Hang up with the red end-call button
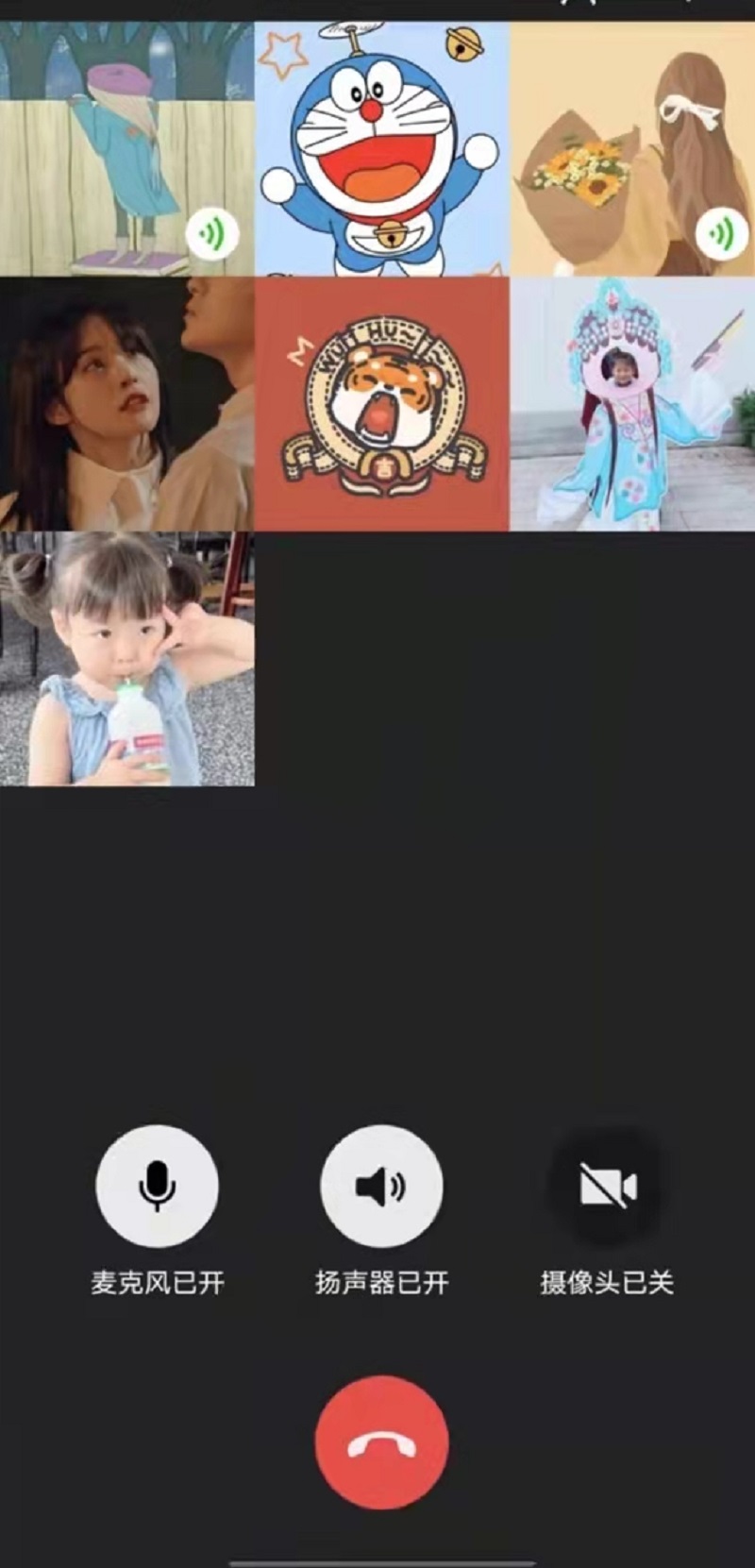 coord(381,1442)
